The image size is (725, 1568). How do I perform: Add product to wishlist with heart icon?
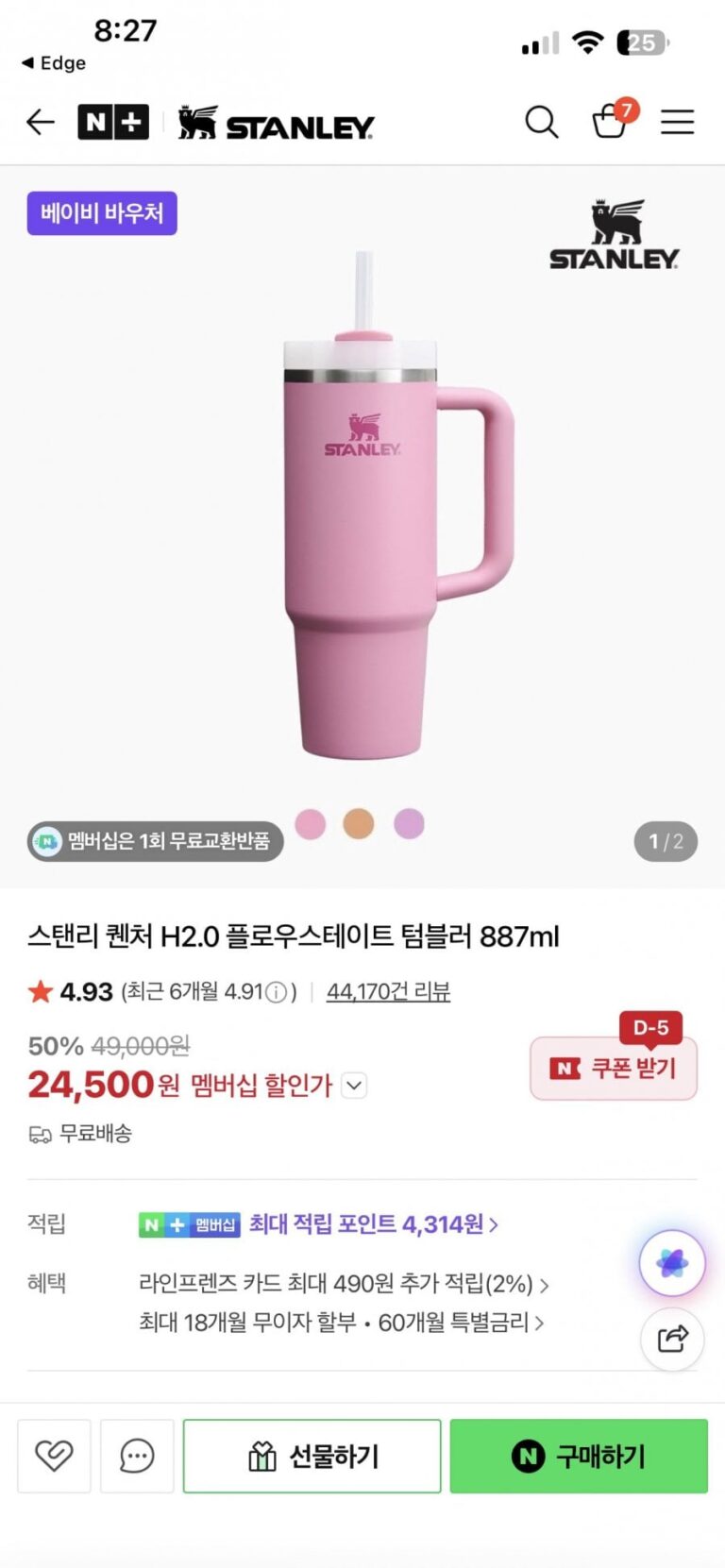(x=54, y=1456)
